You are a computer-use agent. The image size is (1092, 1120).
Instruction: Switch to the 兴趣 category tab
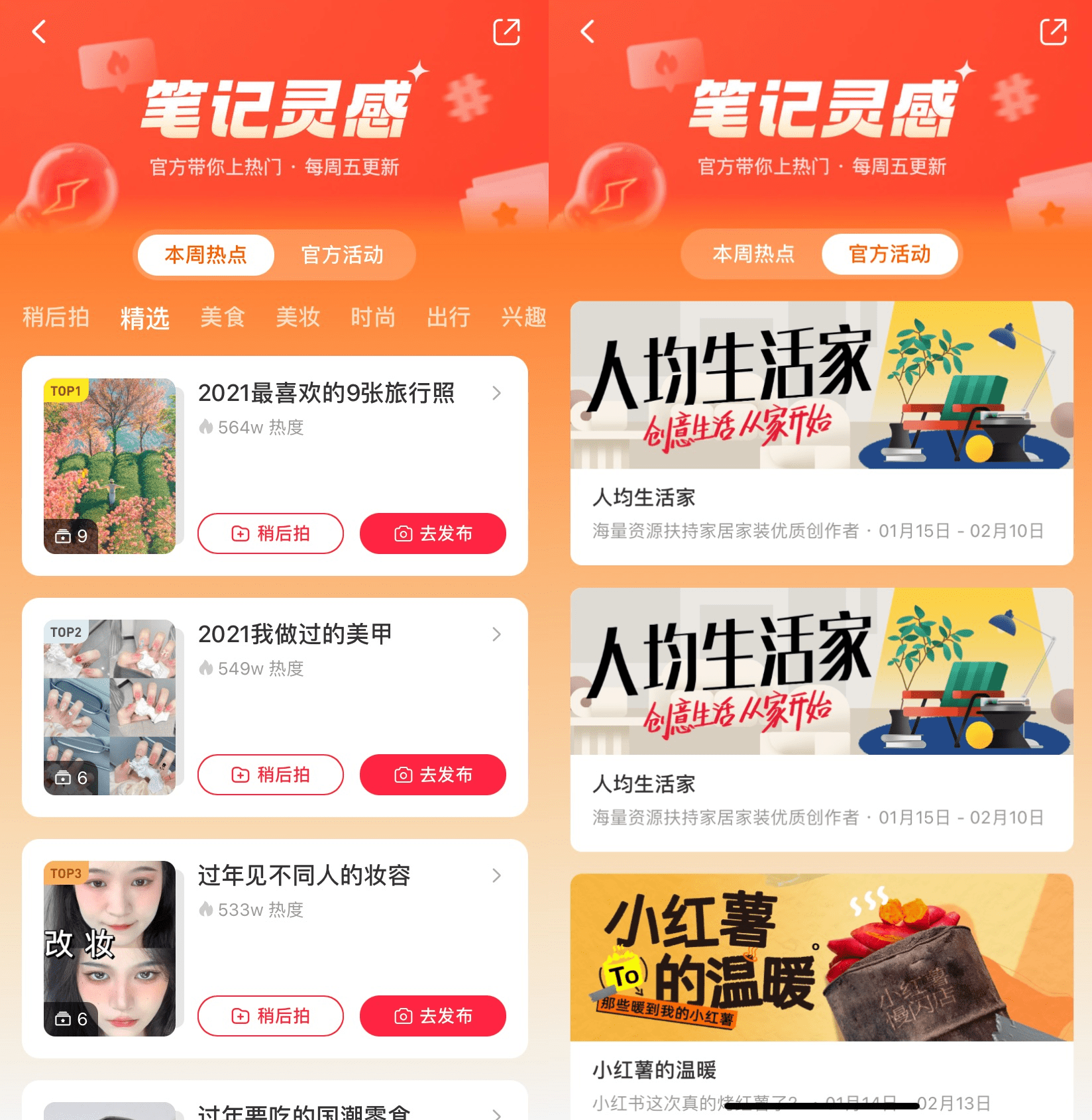(x=523, y=317)
